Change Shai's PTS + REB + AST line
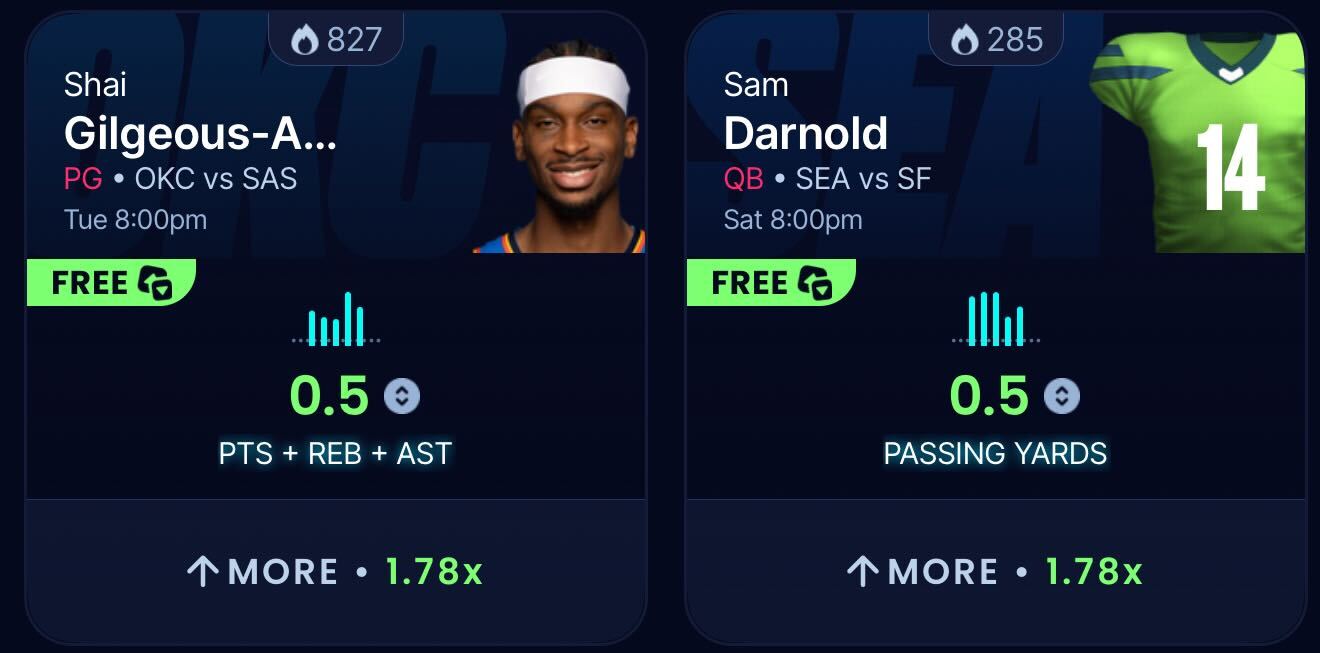Image resolution: width=1320 pixels, height=653 pixels. coord(402,397)
